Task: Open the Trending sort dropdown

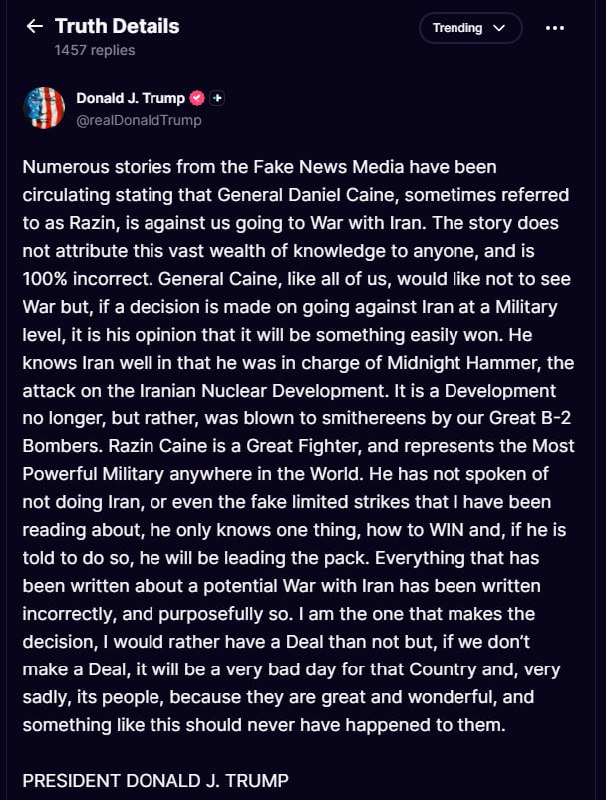Action: click(x=470, y=28)
